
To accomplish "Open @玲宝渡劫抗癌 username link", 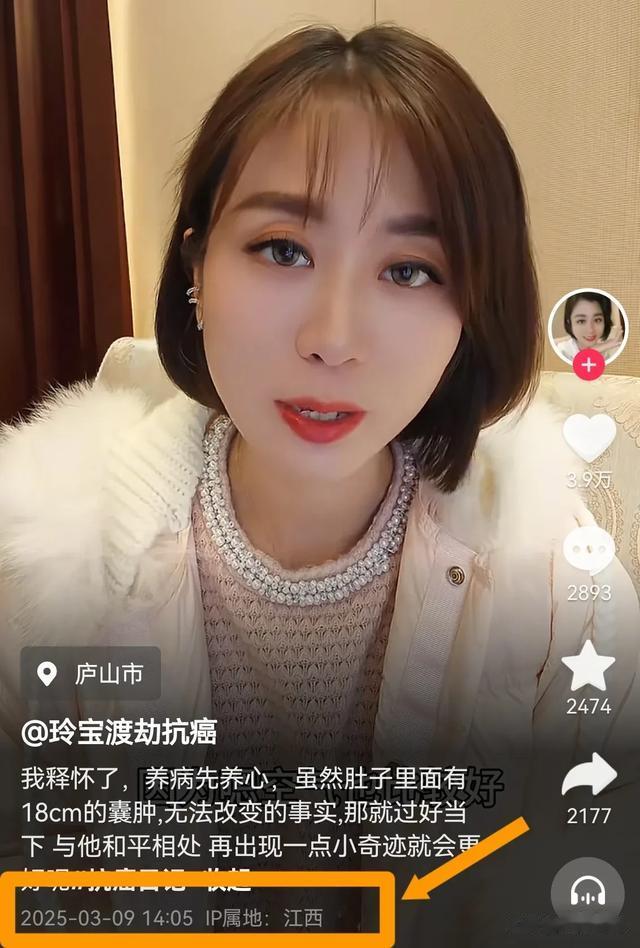I will click(119, 733).
